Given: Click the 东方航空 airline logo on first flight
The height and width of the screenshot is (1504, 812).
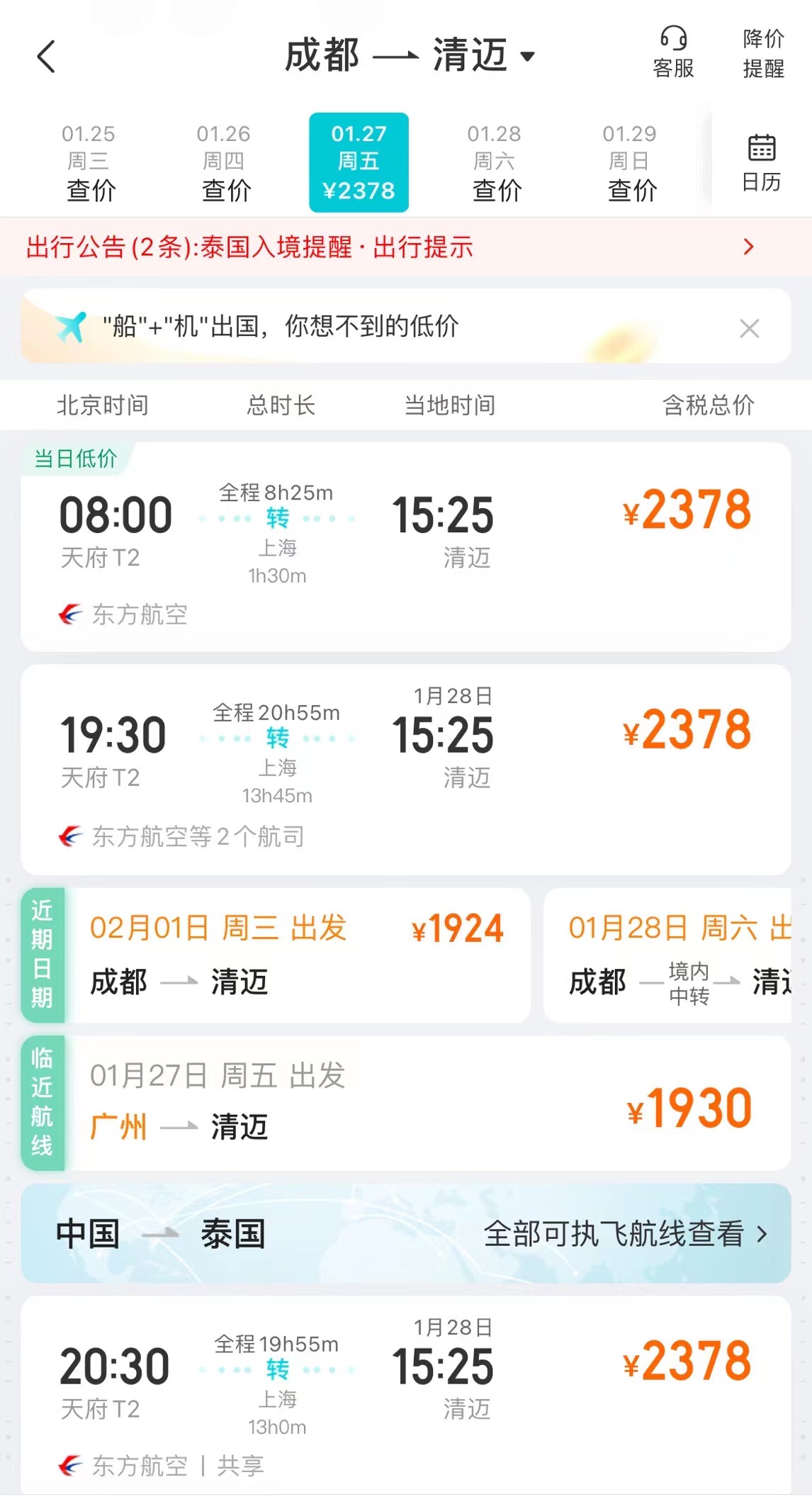Looking at the screenshot, I should tap(71, 615).
